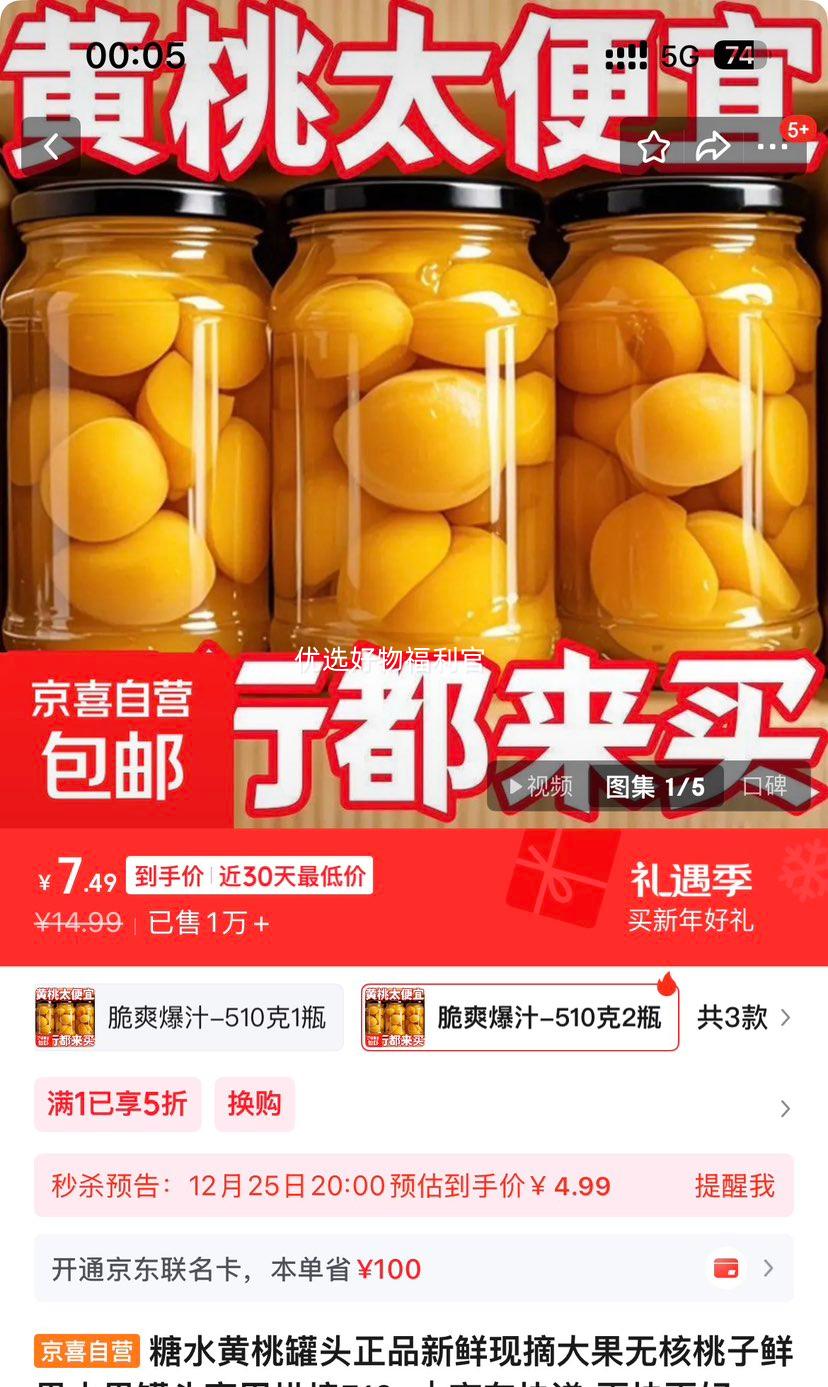Play the product video via the play icon

[x=513, y=787]
